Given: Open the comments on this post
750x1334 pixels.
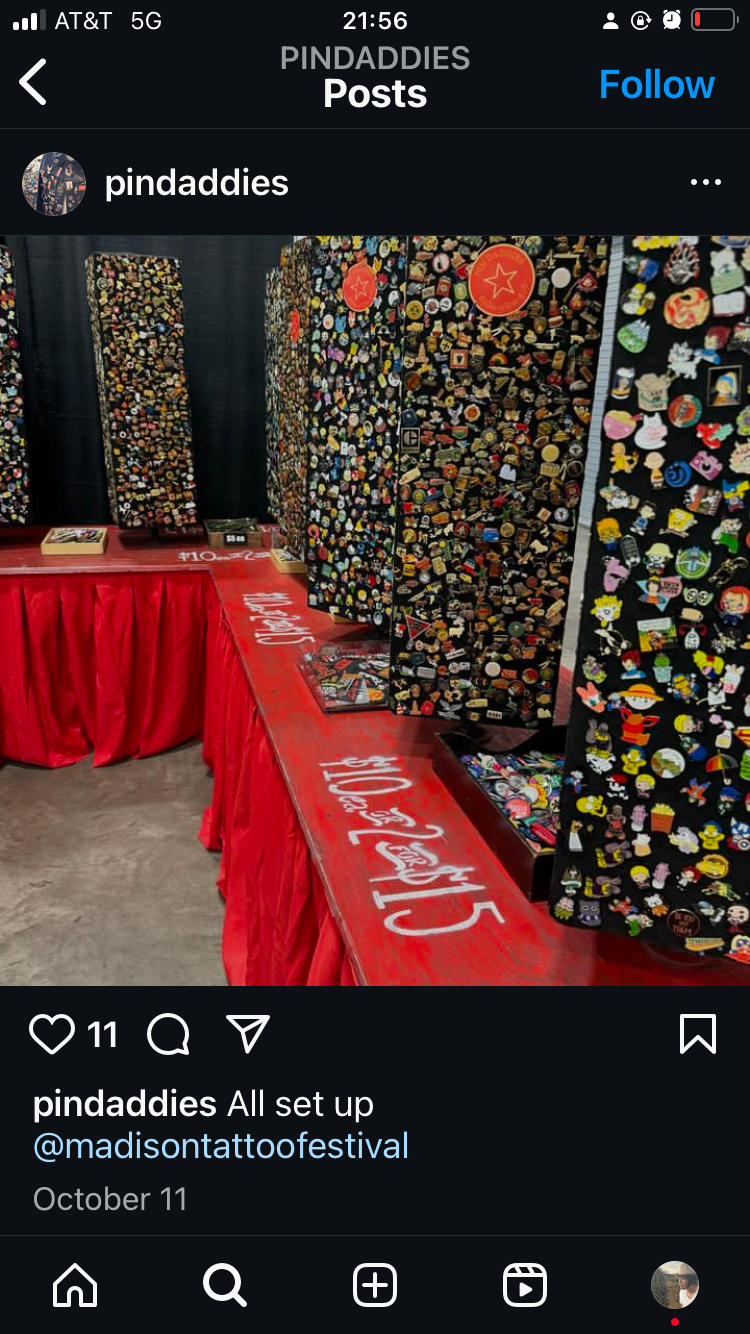Looking at the screenshot, I should coord(168,1034).
